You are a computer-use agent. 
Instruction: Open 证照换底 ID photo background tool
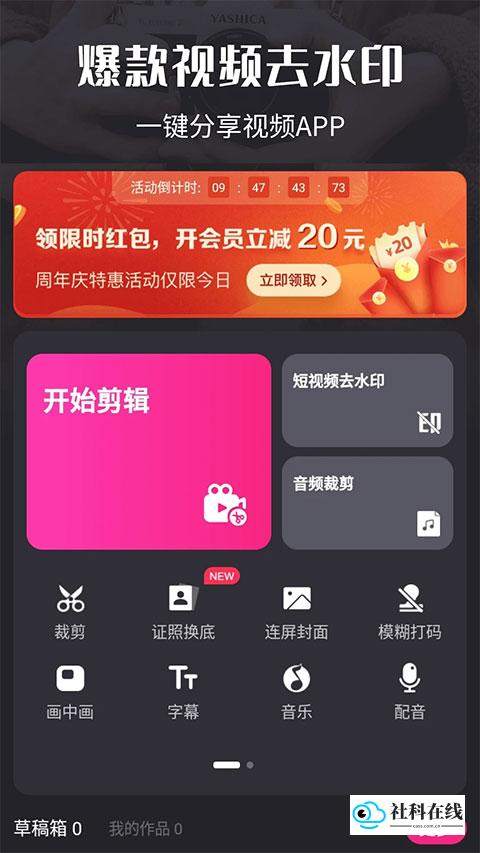click(183, 612)
